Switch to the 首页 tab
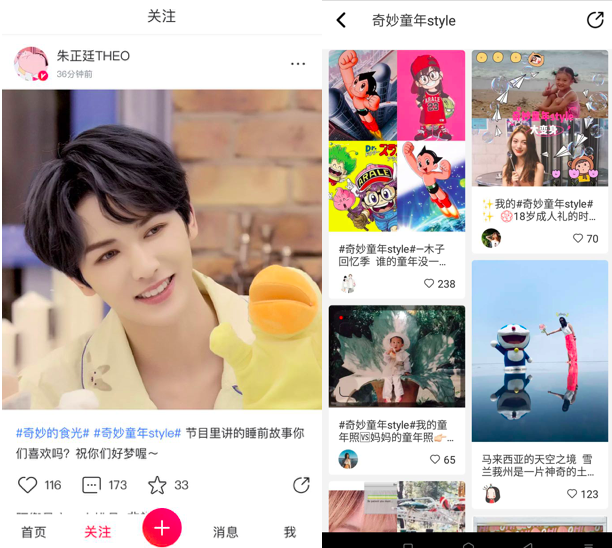Screen dimensions: 612x548 tap(34, 532)
